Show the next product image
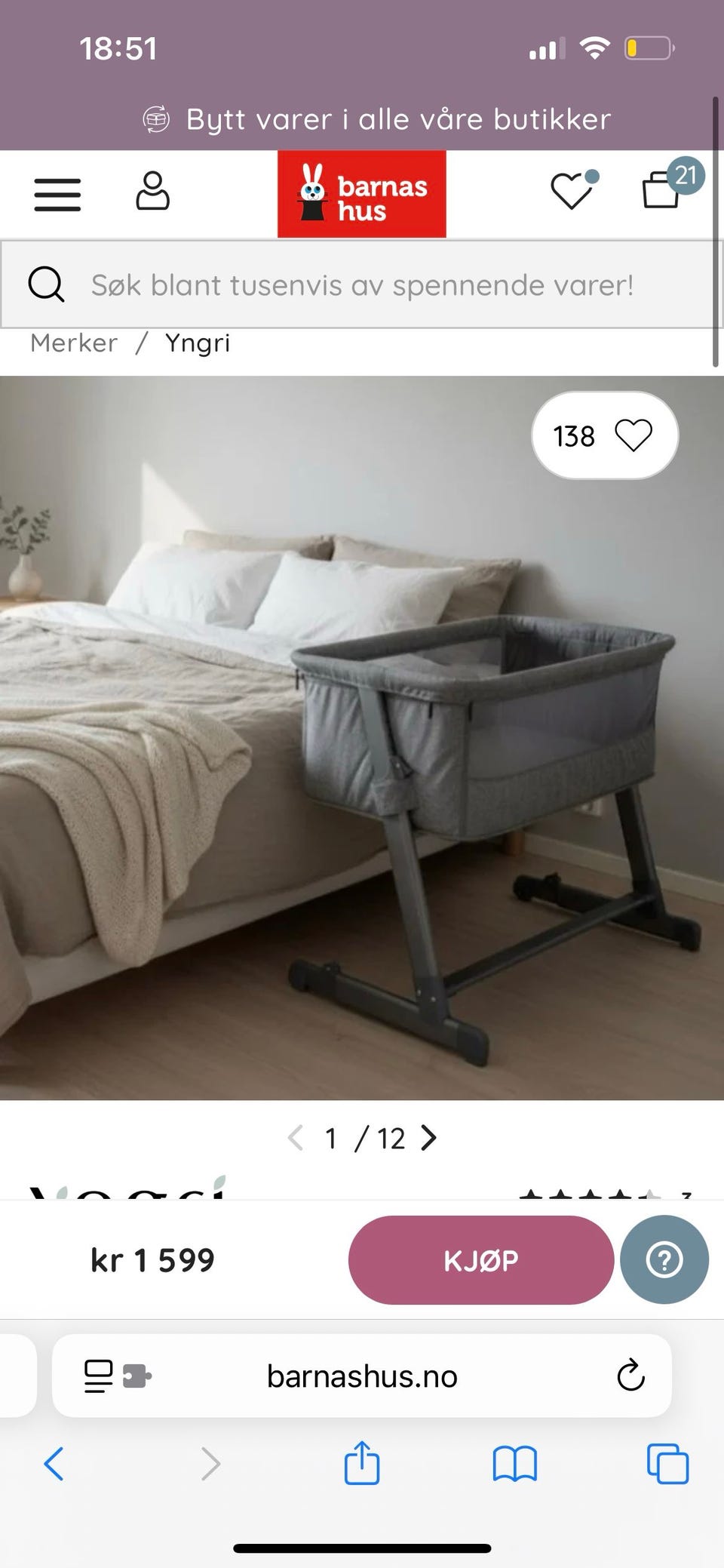724x1568 pixels. click(x=428, y=1138)
